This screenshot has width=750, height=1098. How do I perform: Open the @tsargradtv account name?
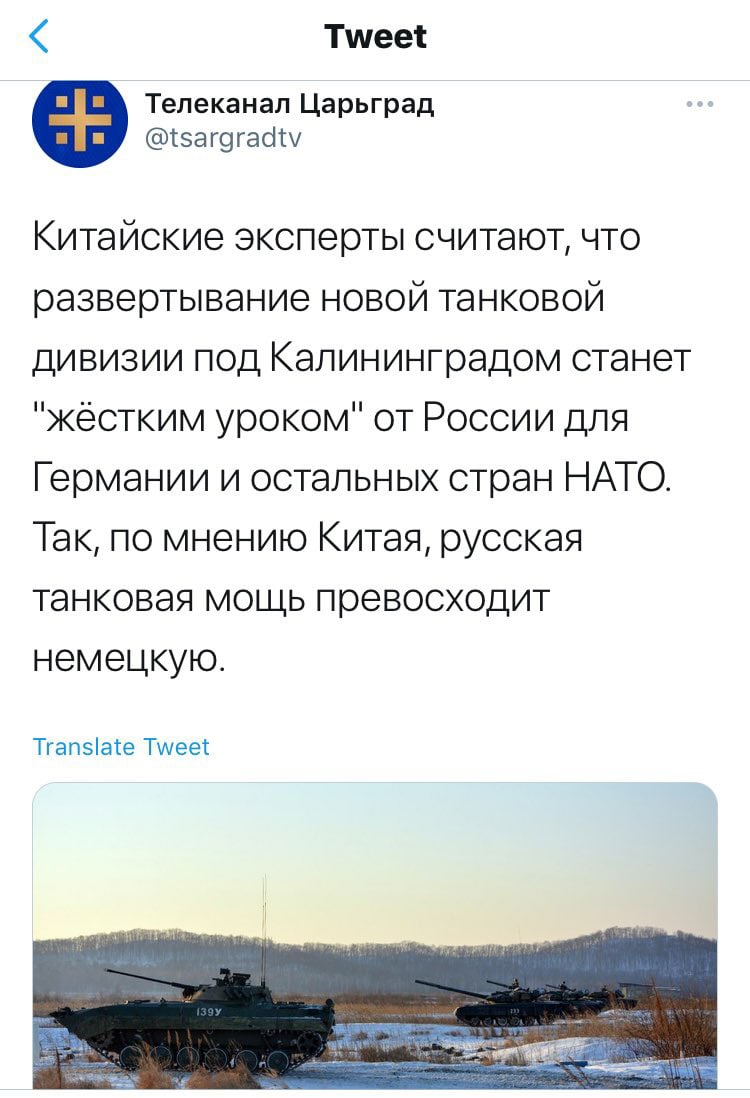(x=223, y=139)
